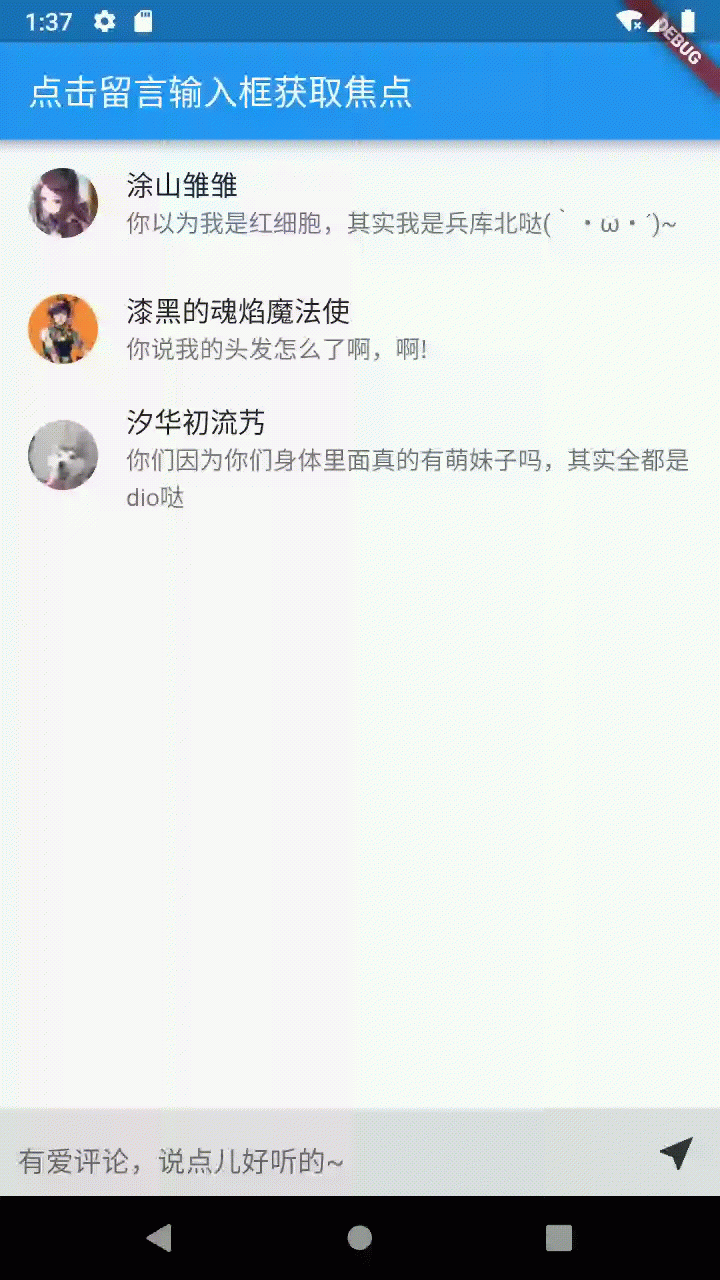The image size is (720, 1280).
Task: Go to home via the system home button
Action: [360, 1238]
